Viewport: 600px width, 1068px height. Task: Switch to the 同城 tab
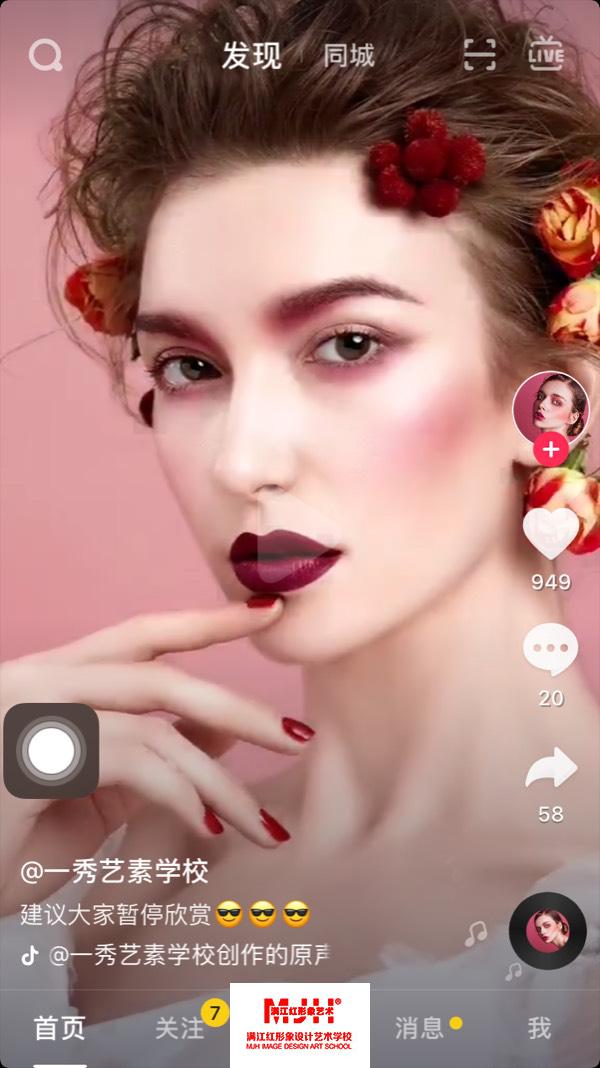coord(348,56)
